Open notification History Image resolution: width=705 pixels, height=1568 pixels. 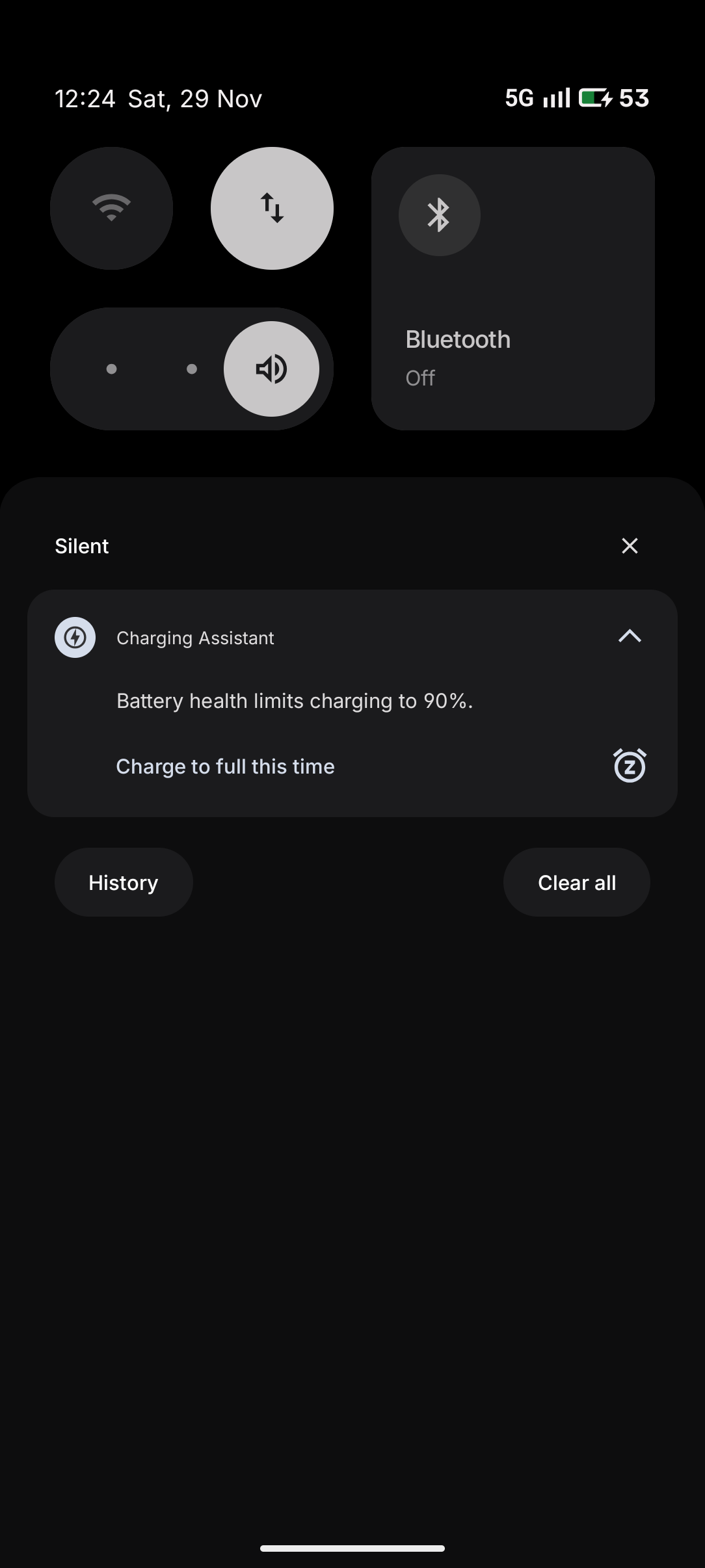(x=124, y=882)
